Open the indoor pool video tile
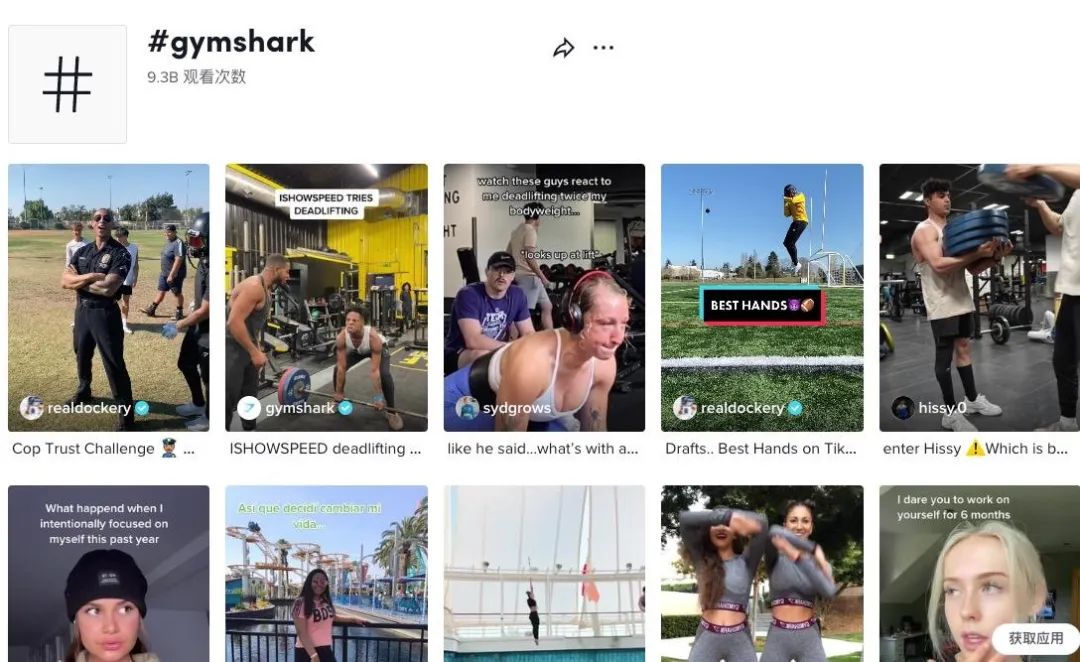This screenshot has width=1080, height=662. pos(544,574)
